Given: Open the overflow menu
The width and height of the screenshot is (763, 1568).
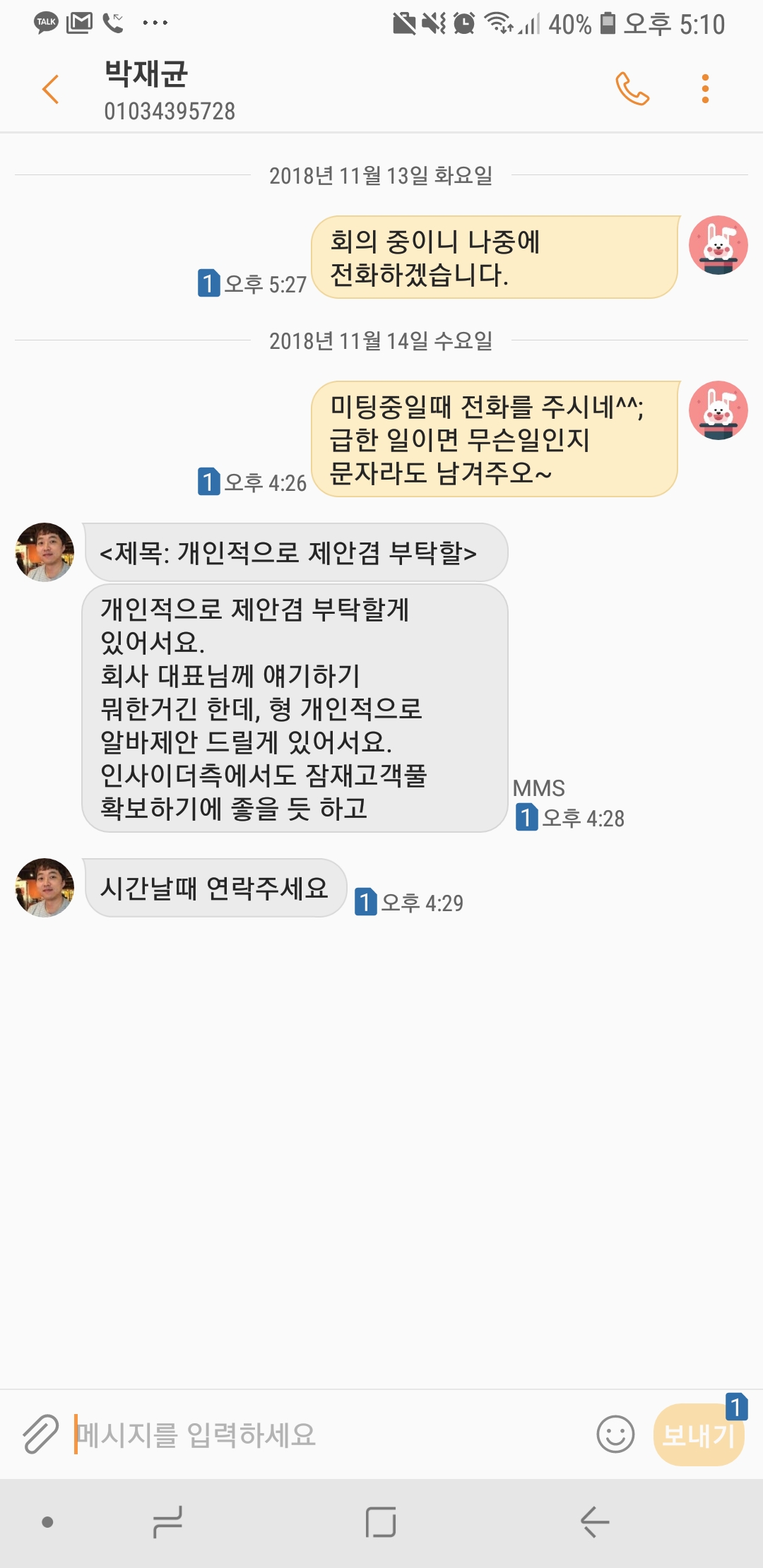Looking at the screenshot, I should [704, 90].
